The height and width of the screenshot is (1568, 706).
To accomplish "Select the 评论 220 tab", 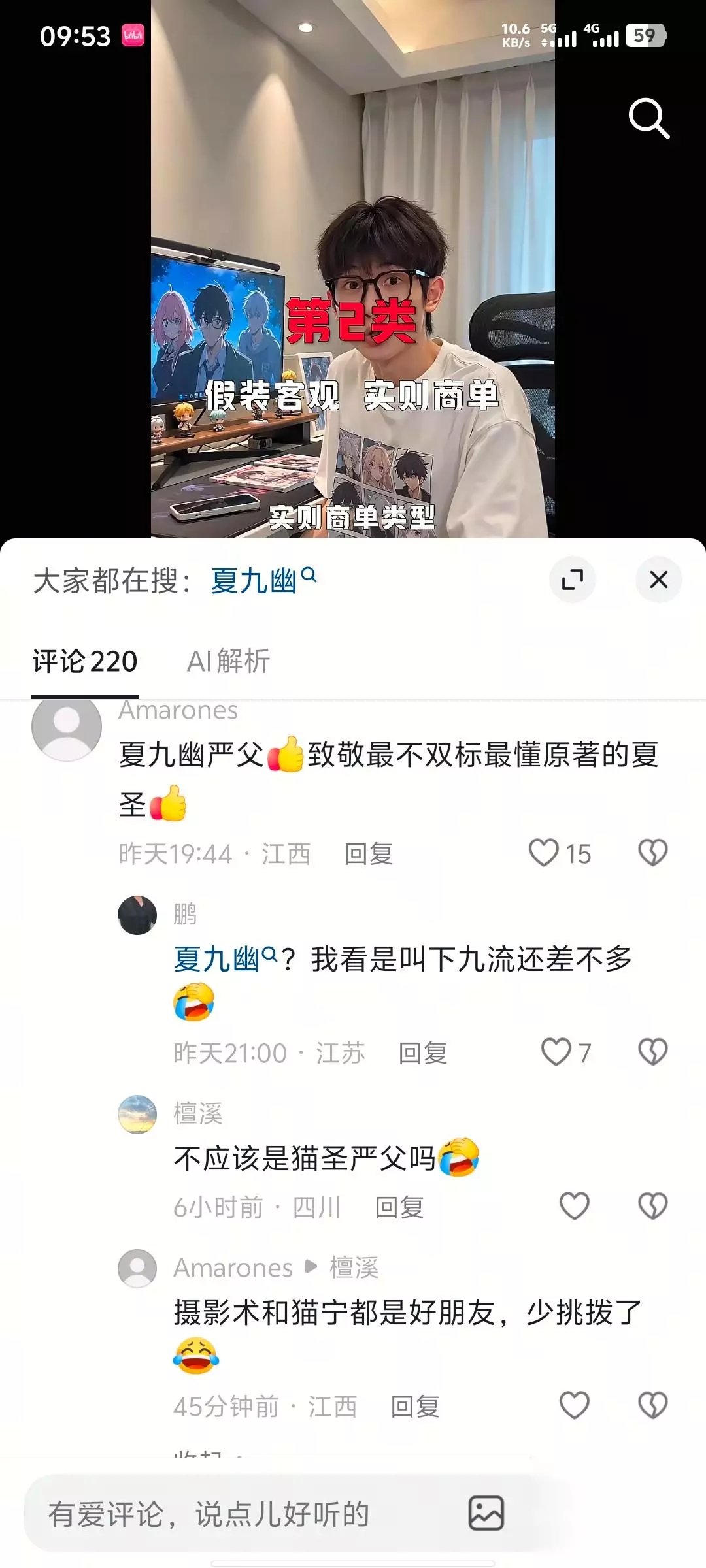I will coord(85,661).
